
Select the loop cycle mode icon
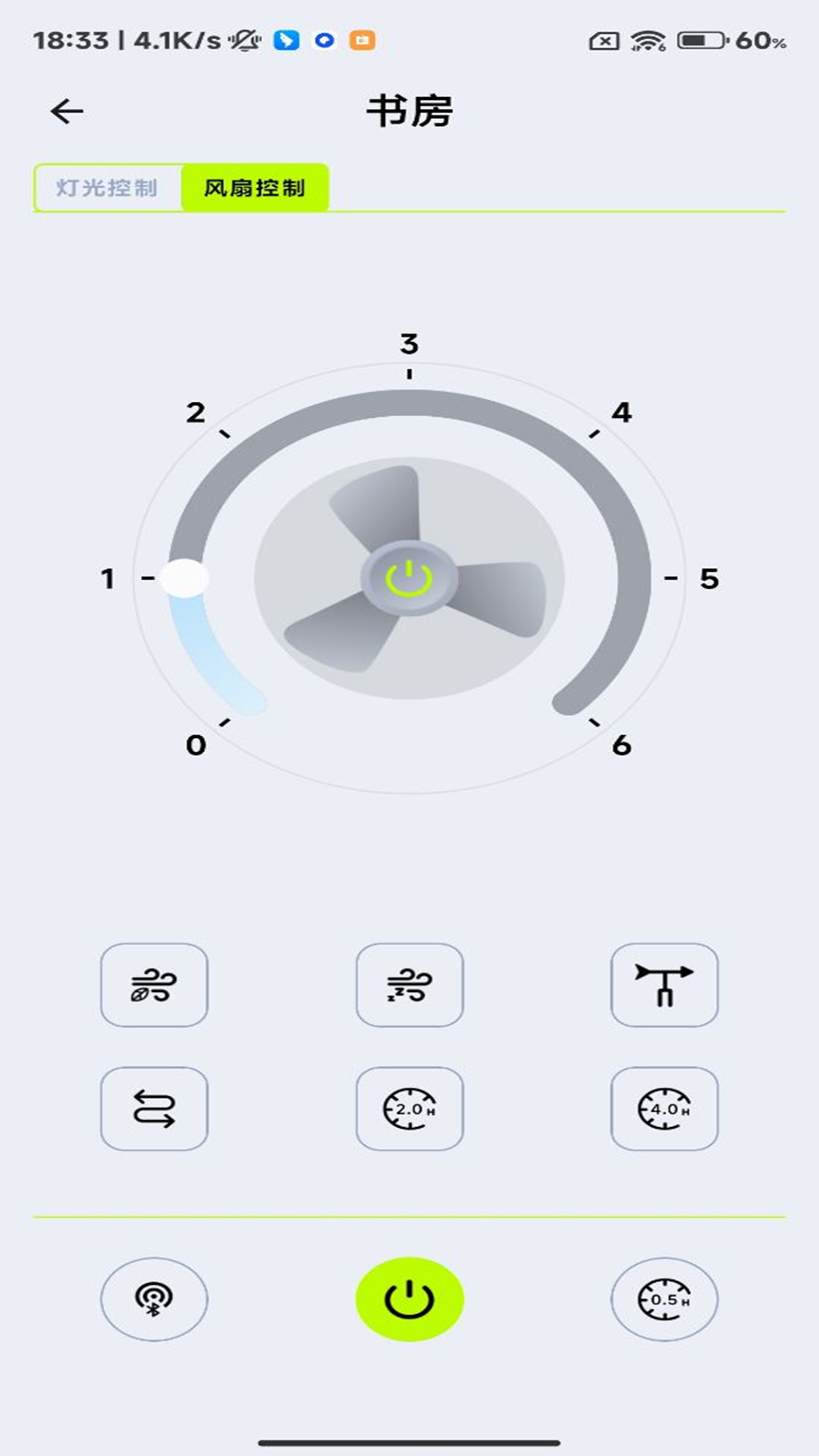point(154,1109)
